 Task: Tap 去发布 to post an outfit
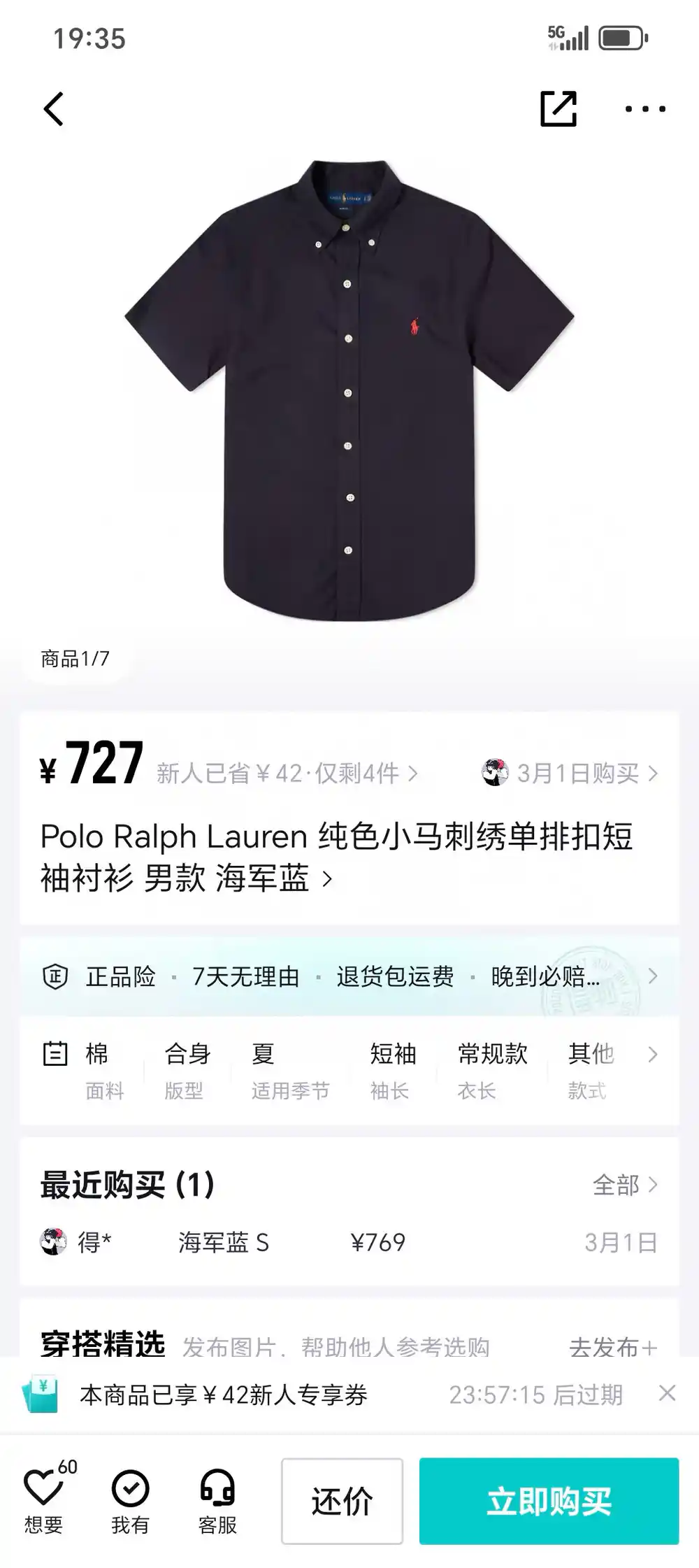(x=612, y=1346)
